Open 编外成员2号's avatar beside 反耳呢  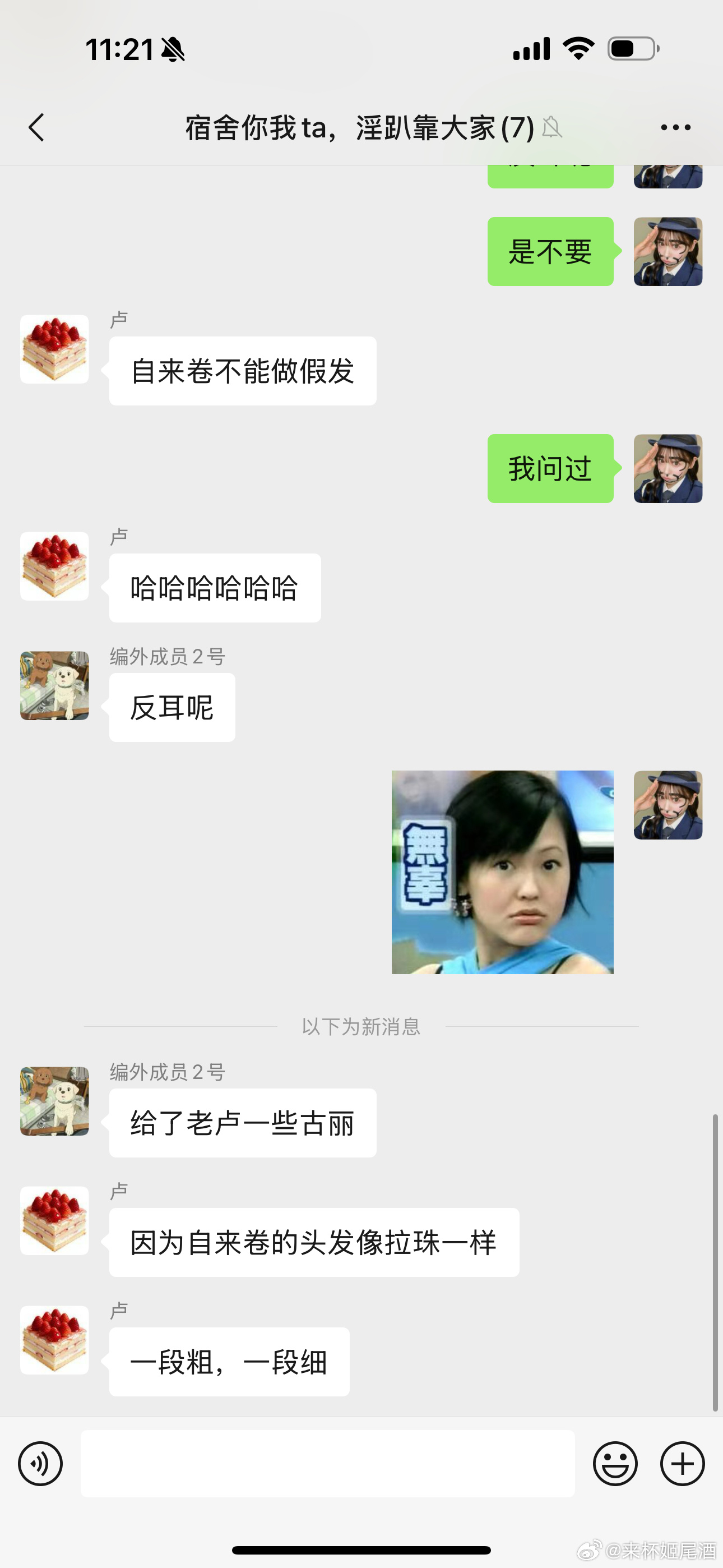click(54, 686)
